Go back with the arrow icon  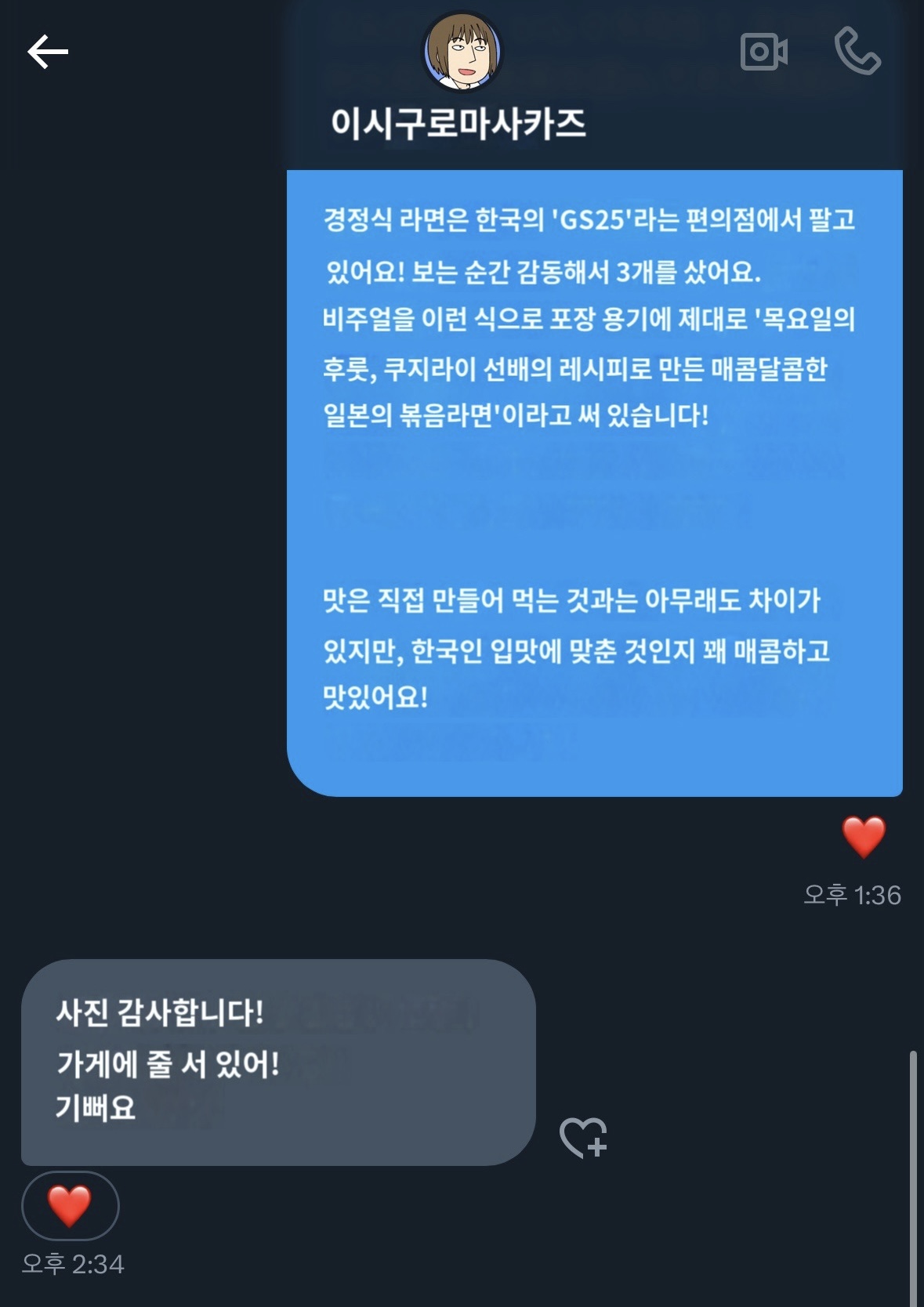click(x=48, y=52)
